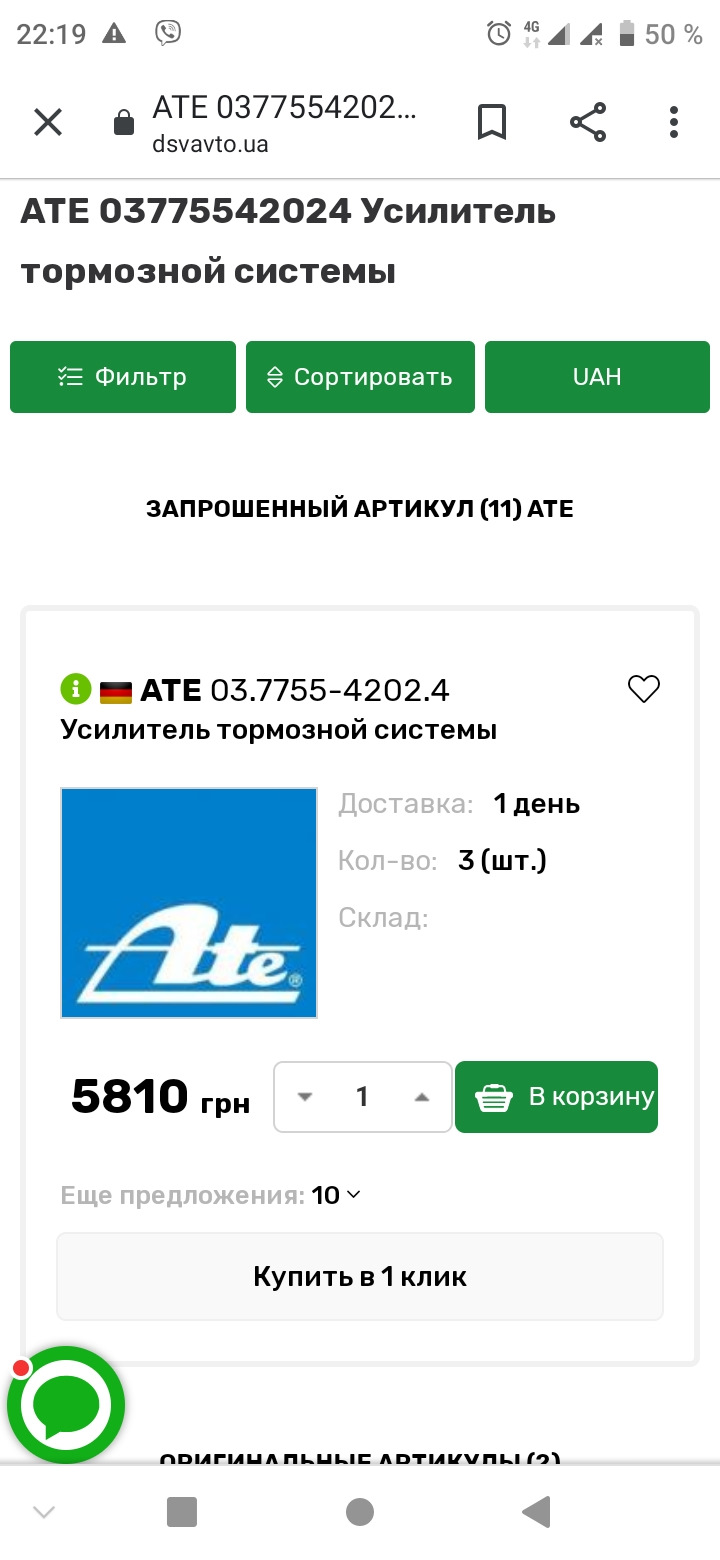Expand Еще предложения list of offers
720x1560 pixels.
(354, 1194)
